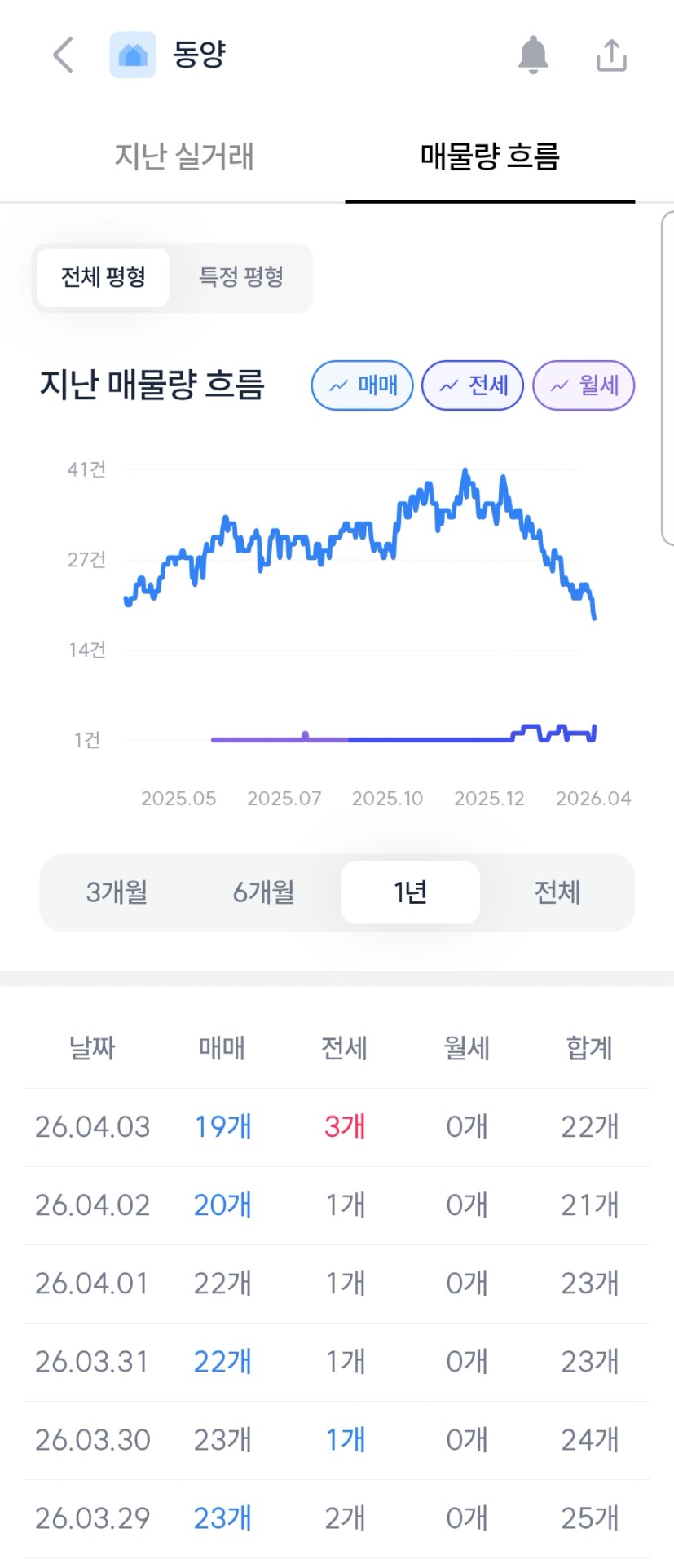Go back using the top-left arrow
The image size is (674, 1568).
(64, 55)
